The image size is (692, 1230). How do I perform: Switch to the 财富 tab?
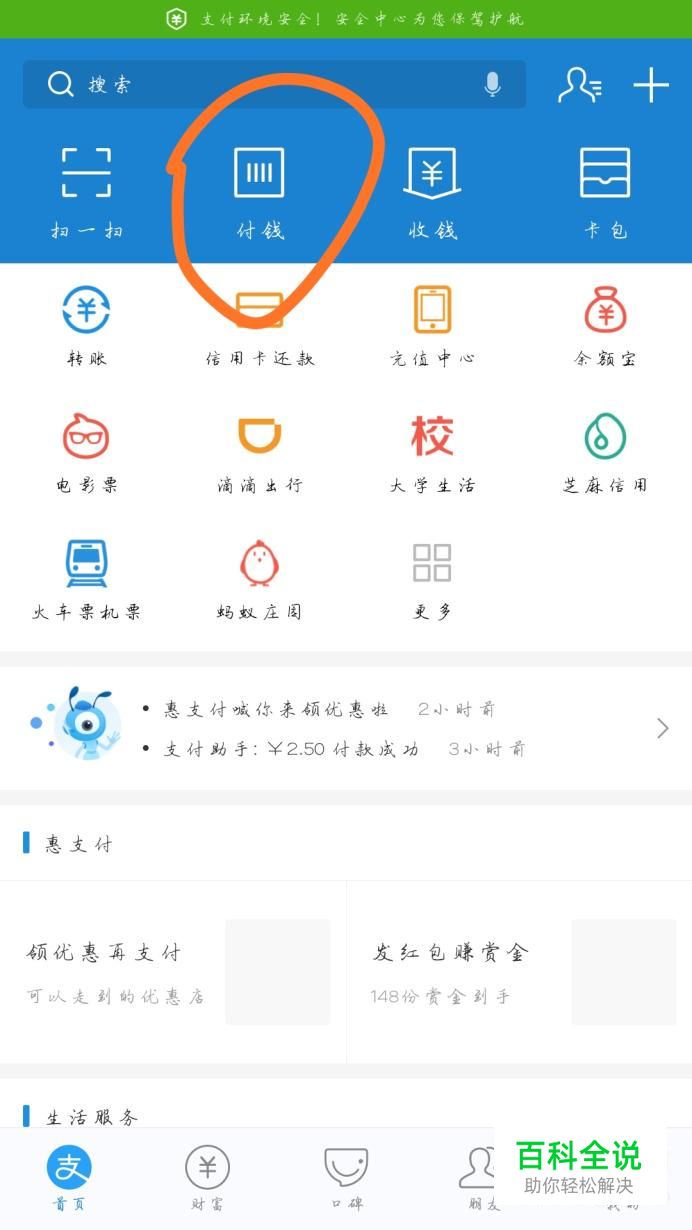click(207, 1178)
